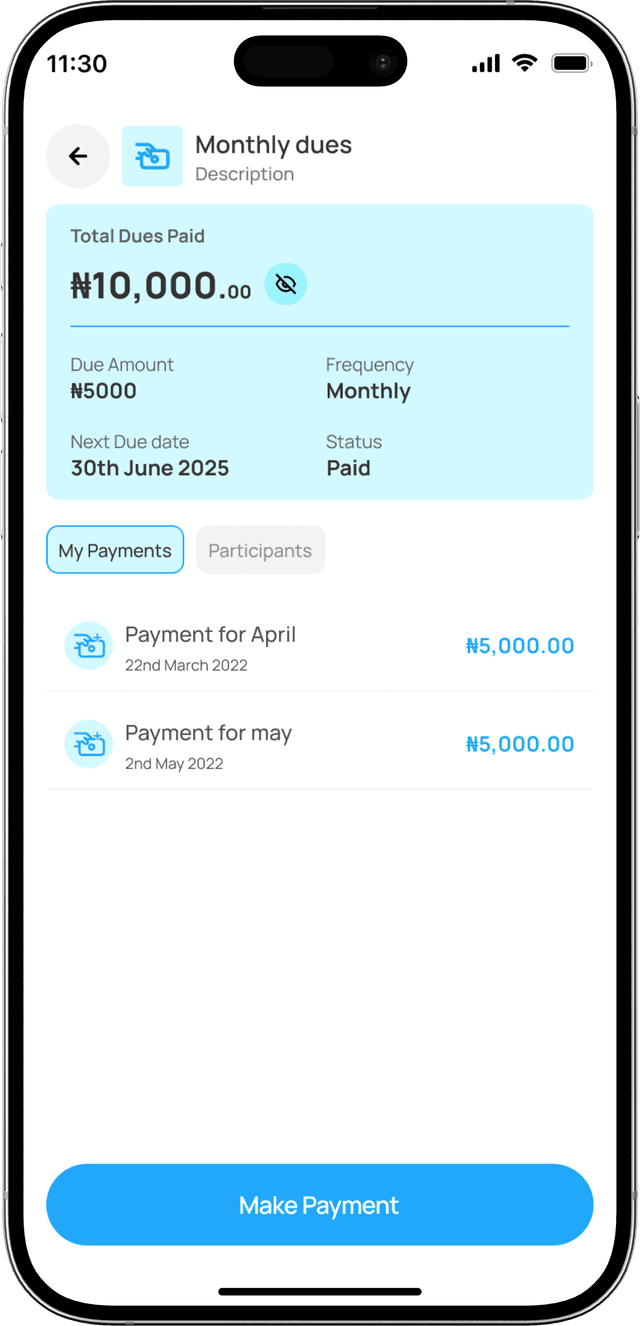The height and width of the screenshot is (1326, 640).
Task: Open the Payment for April entry
Action: tap(319, 646)
